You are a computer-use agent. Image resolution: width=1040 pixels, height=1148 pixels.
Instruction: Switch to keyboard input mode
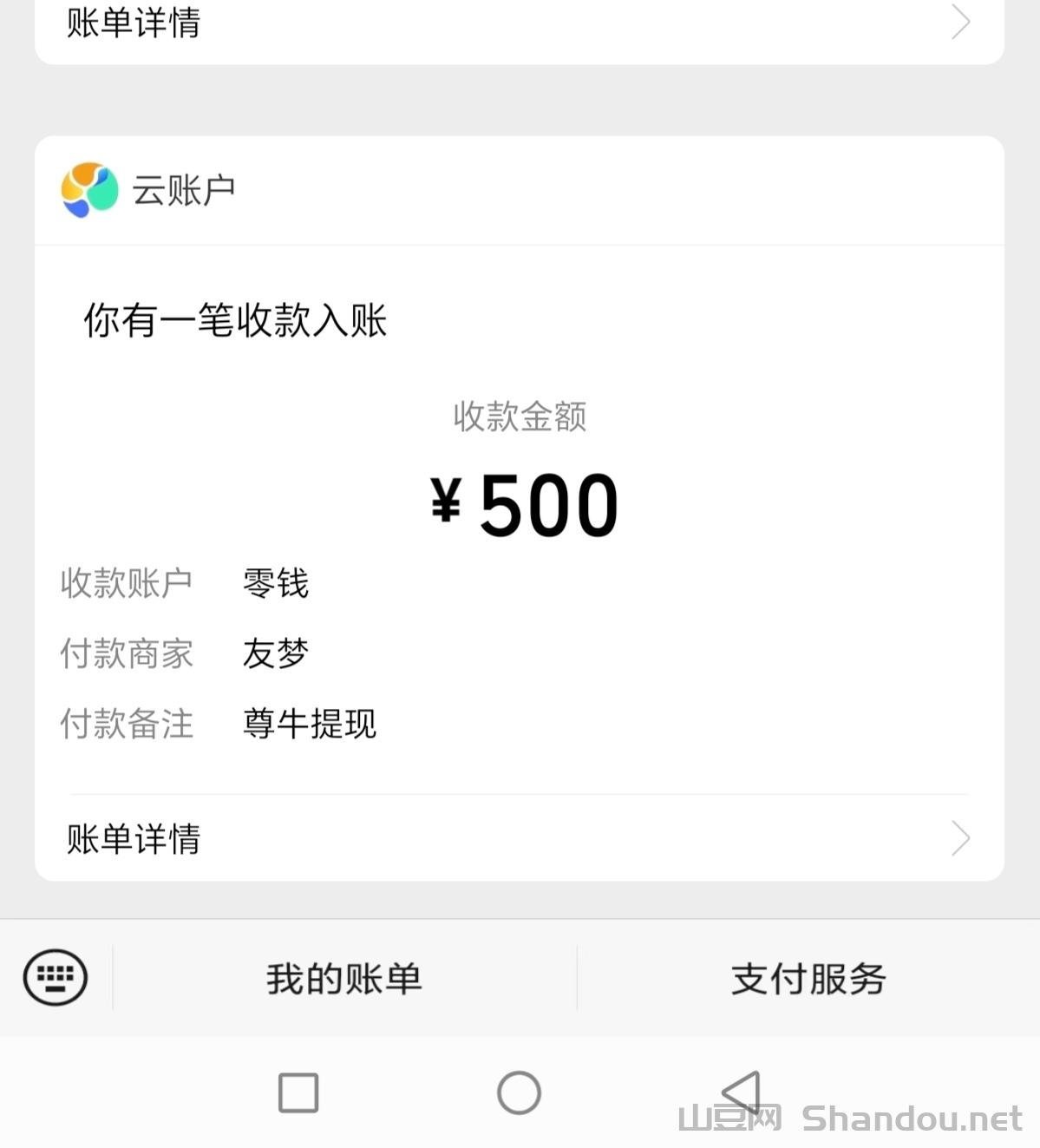pos(56,978)
